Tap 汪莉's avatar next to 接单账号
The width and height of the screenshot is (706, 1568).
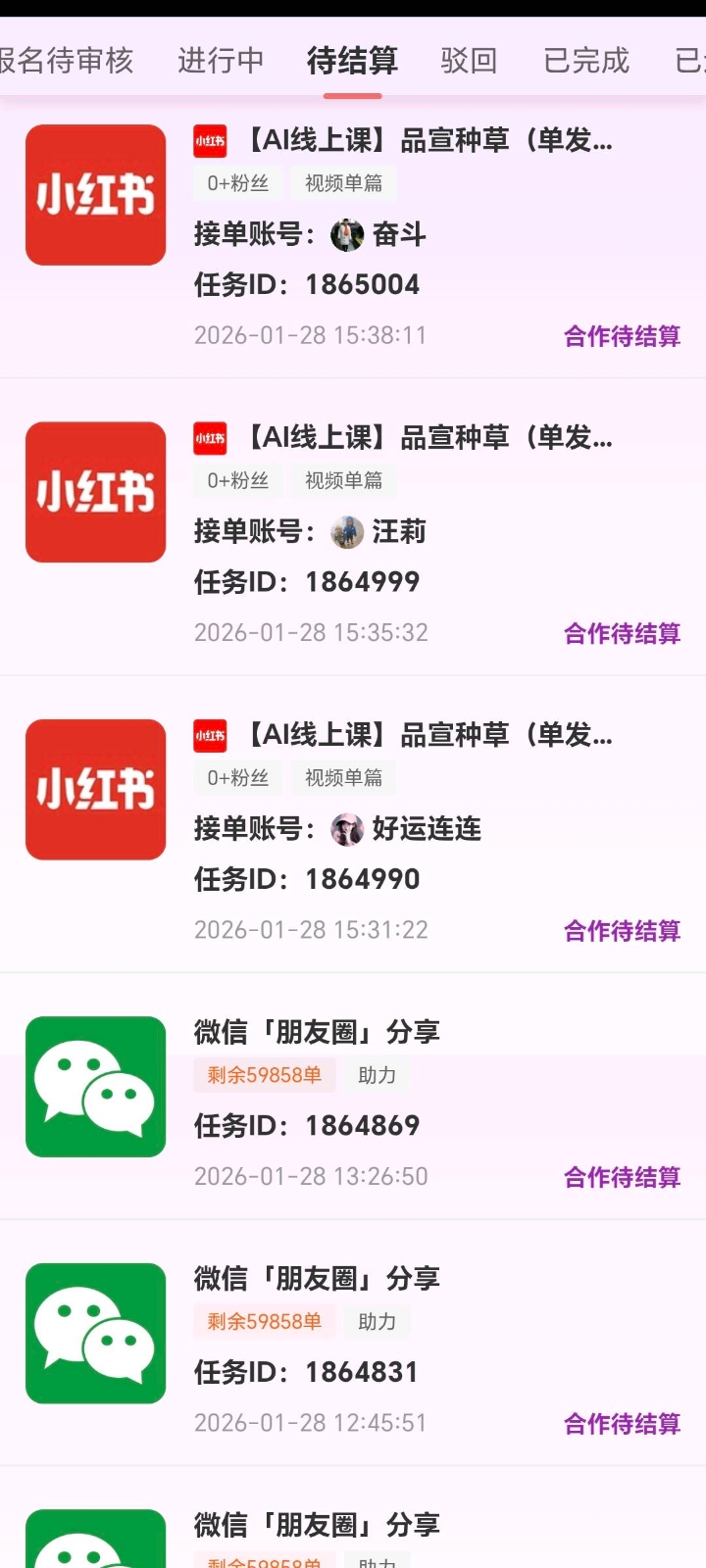click(x=346, y=532)
